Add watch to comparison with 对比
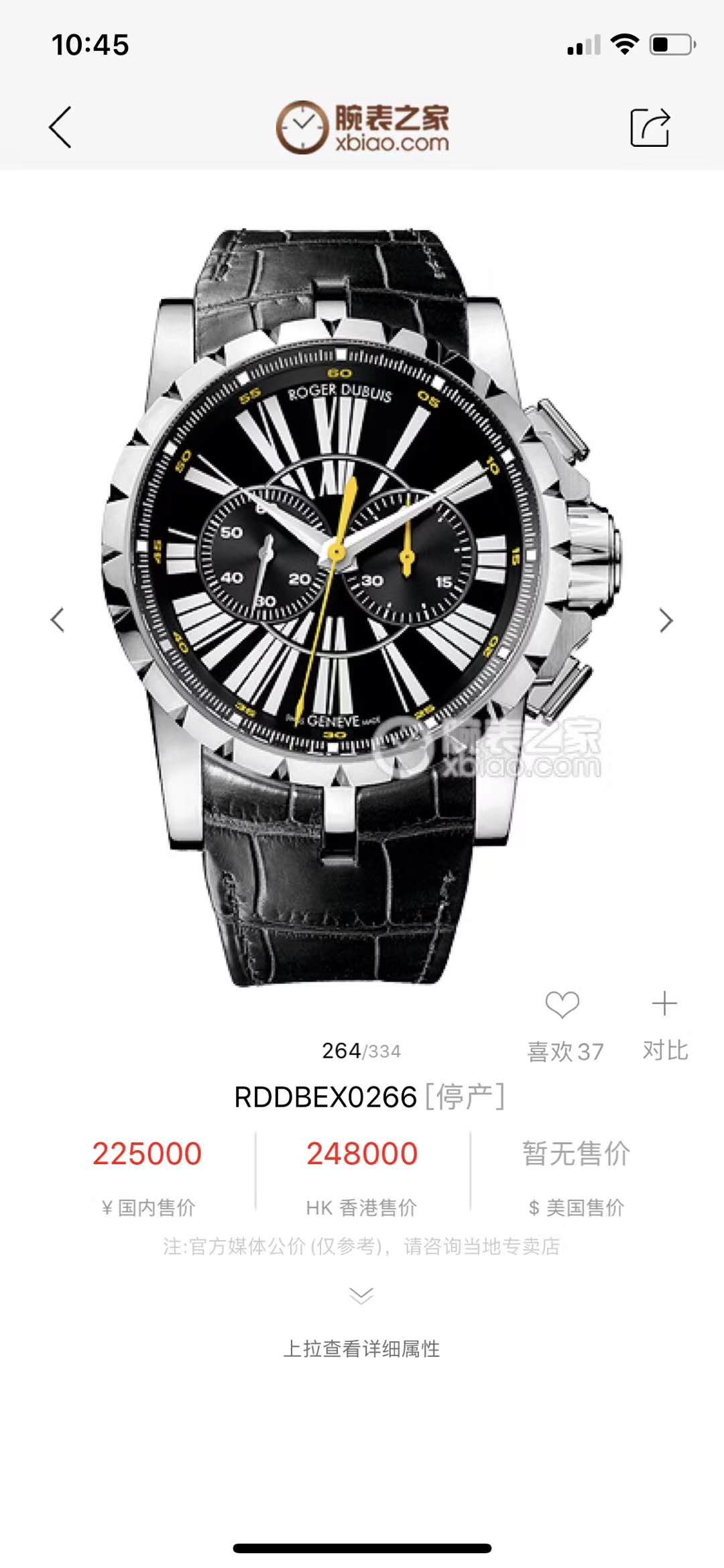Image resolution: width=724 pixels, height=1568 pixels. tap(664, 1005)
